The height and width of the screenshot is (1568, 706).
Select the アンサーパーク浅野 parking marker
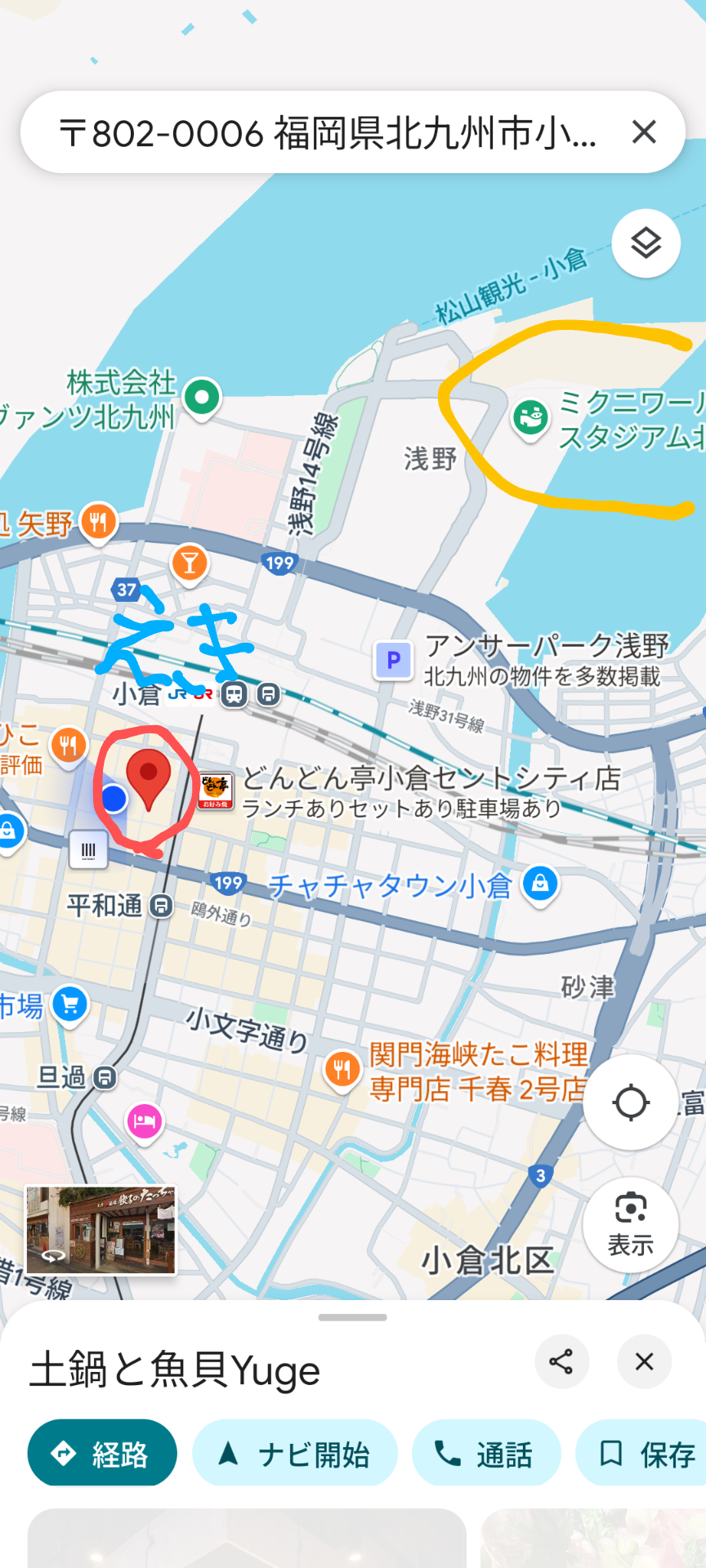click(x=393, y=660)
